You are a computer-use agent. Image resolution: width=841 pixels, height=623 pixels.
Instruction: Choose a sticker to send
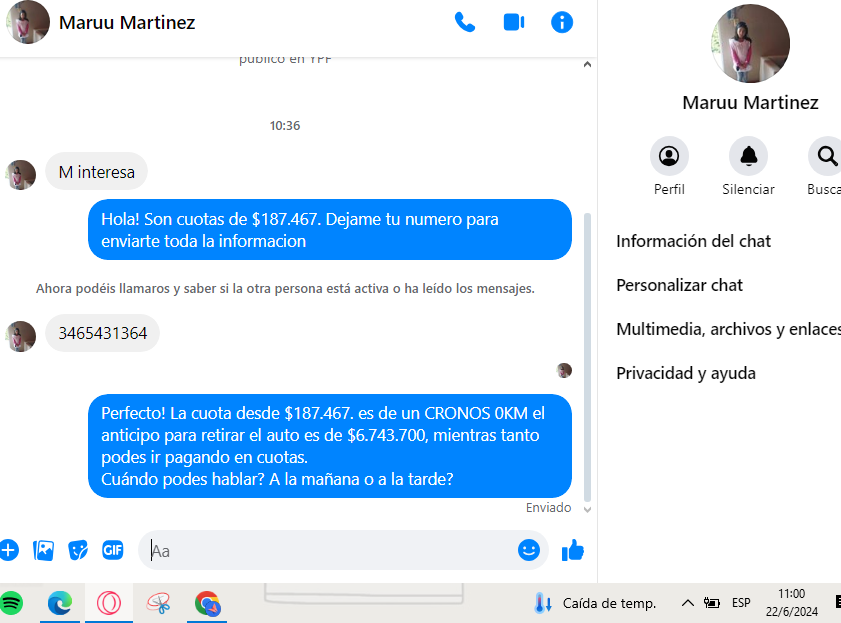(x=77, y=550)
